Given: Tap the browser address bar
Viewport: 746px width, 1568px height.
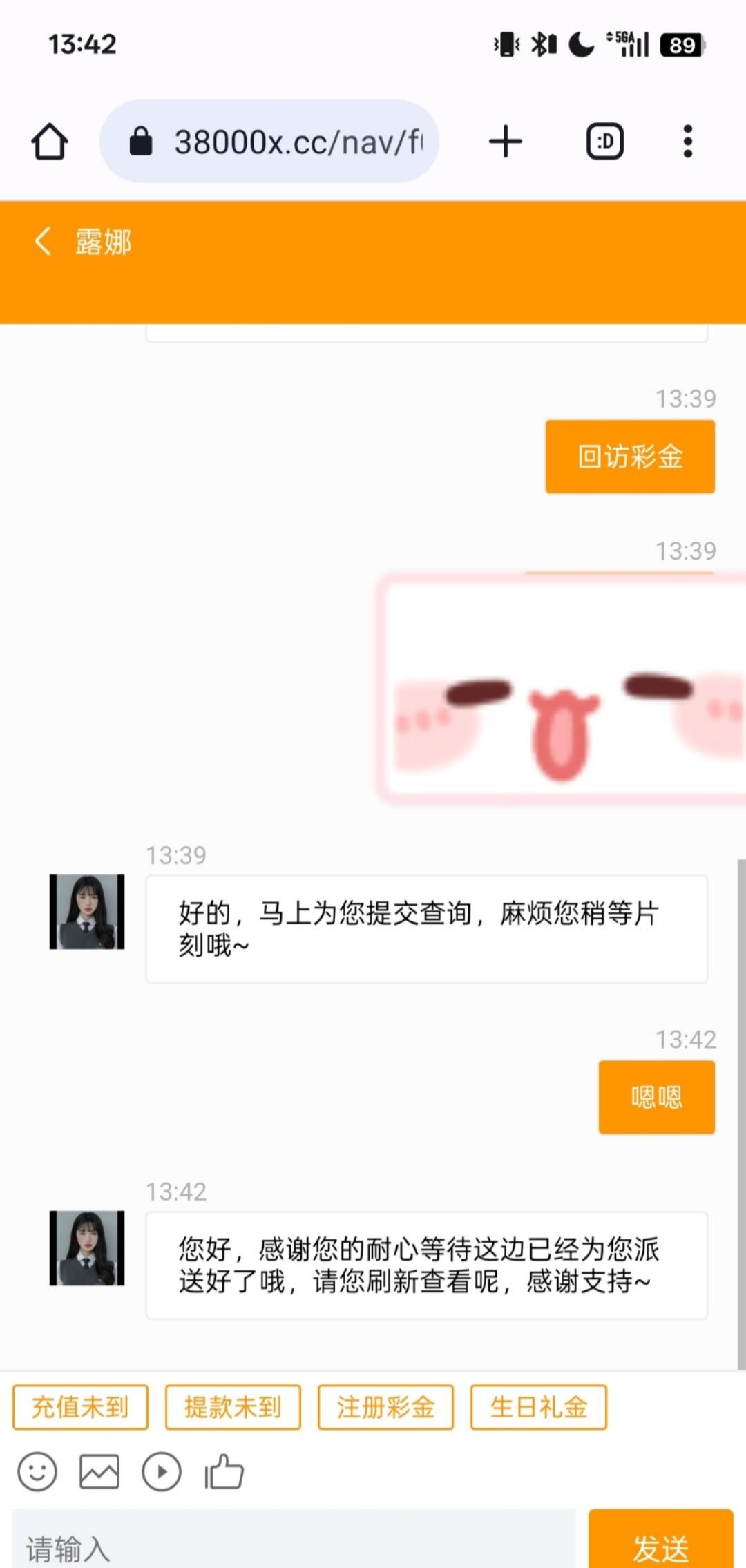Looking at the screenshot, I should (269, 142).
